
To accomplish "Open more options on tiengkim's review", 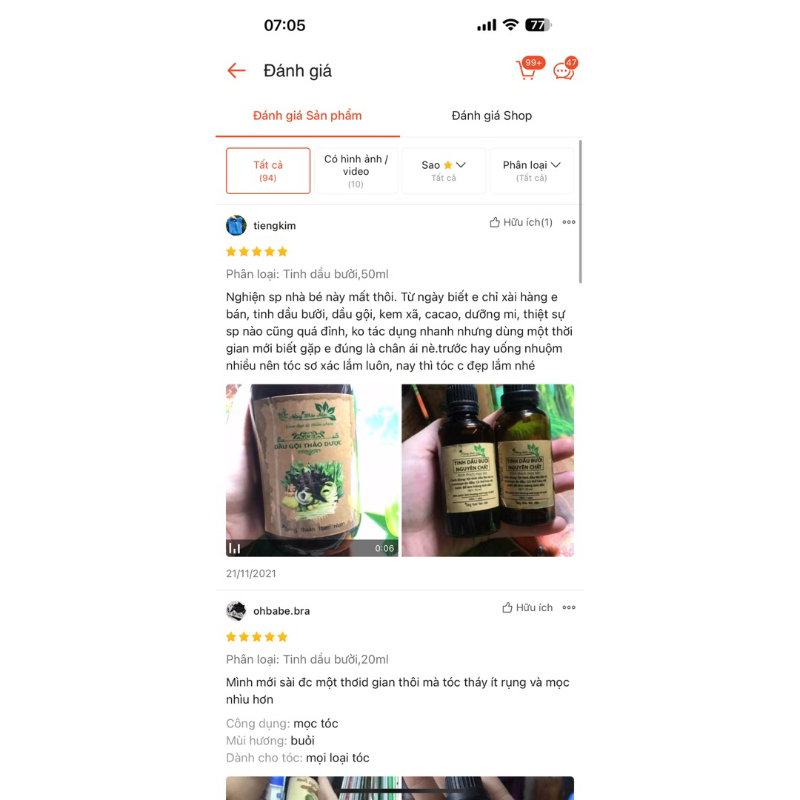I will [569, 223].
